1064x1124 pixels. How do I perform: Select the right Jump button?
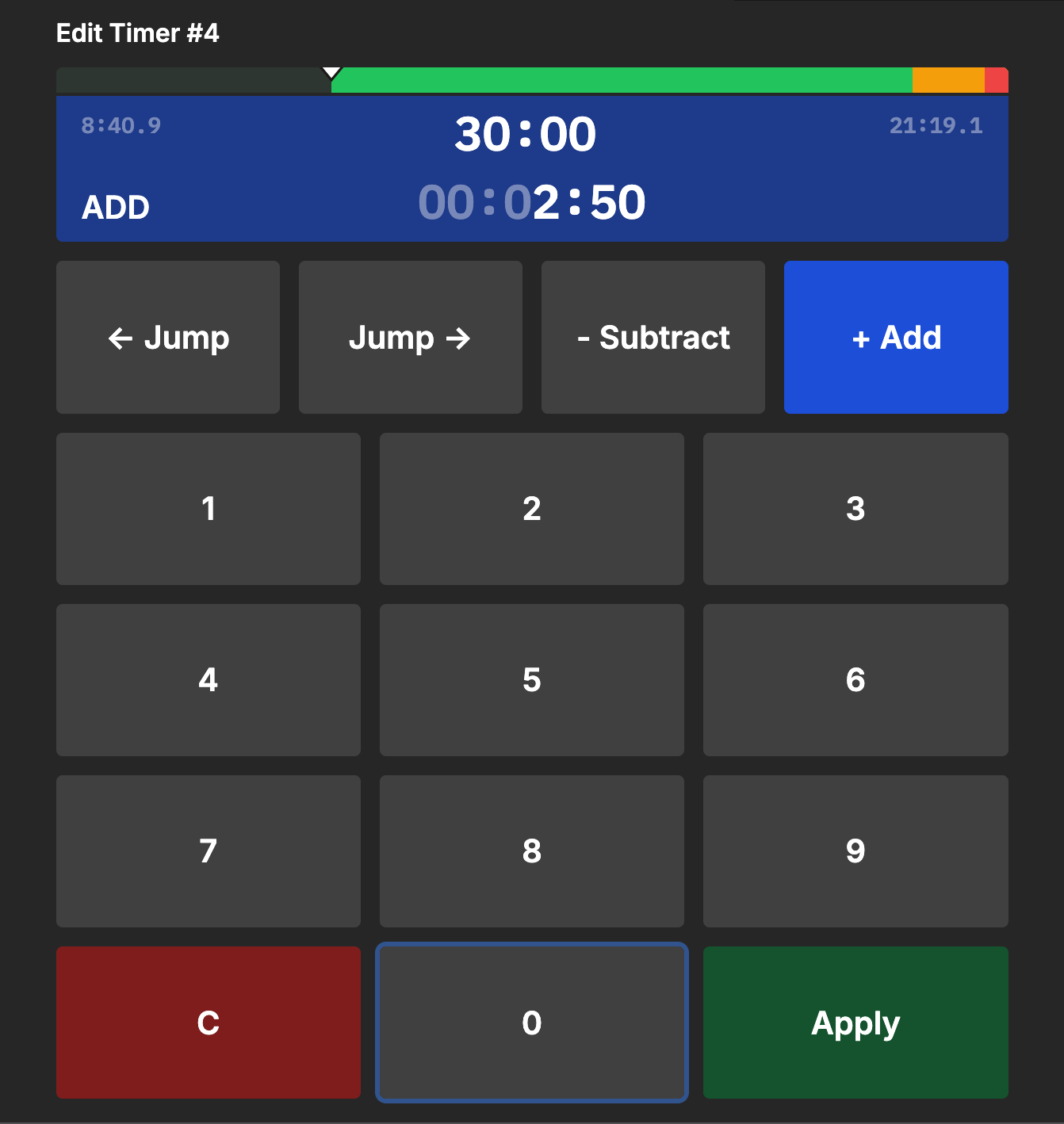point(410,338)
